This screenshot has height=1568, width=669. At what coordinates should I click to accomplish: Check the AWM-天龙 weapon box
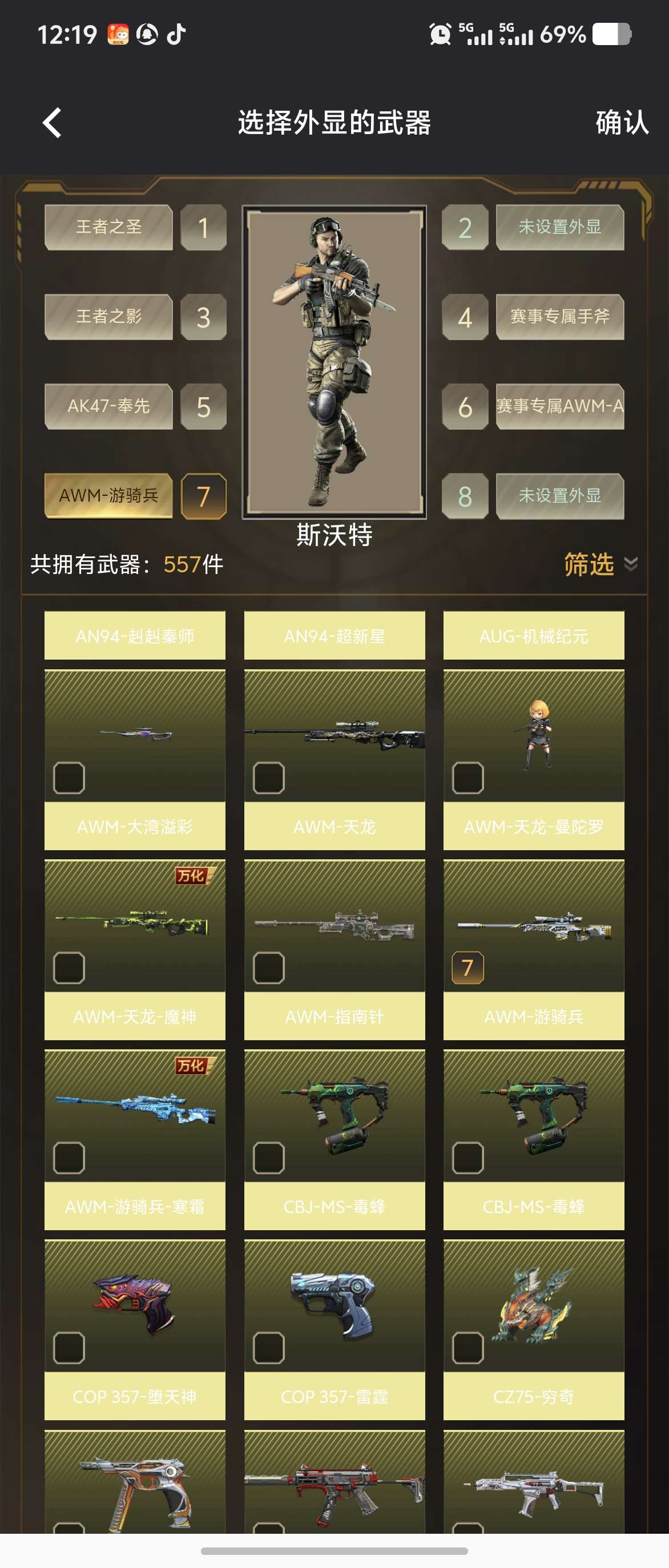pyautogui.click(x=268, y=777)
